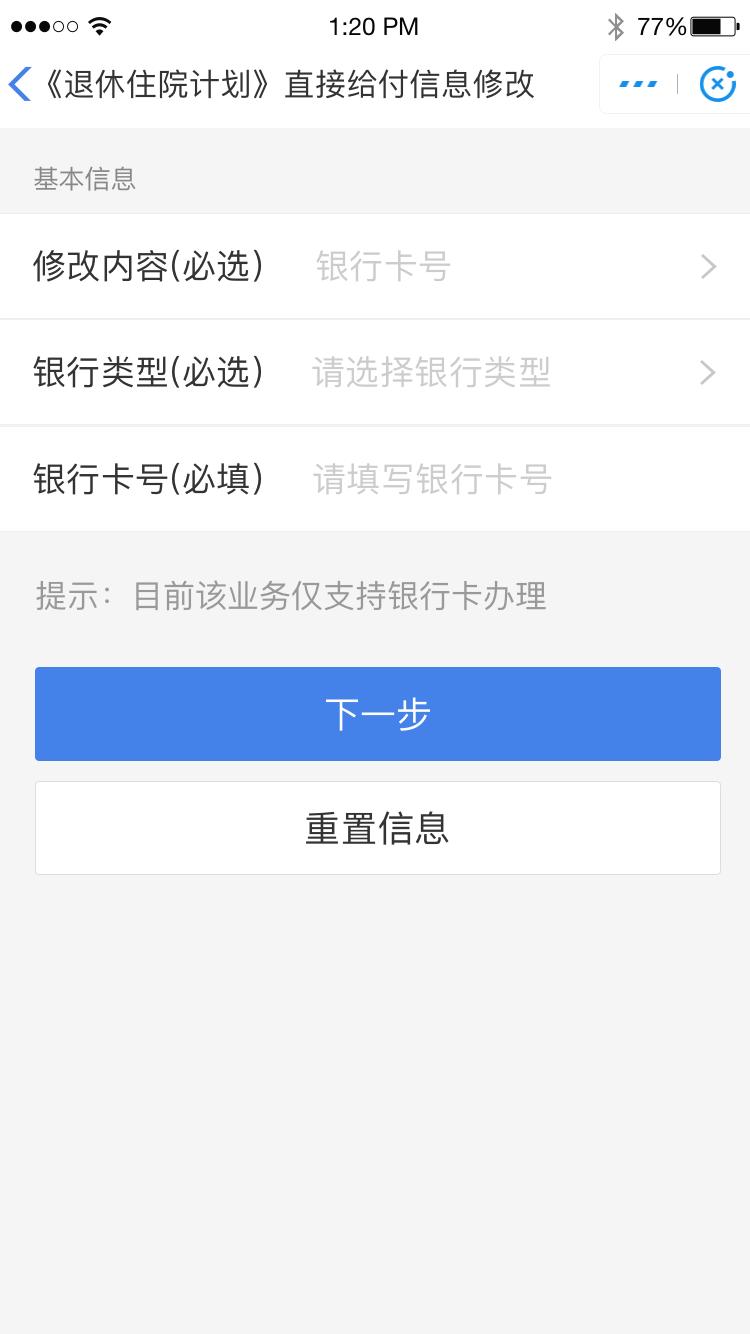Choose a bank type in 银行类型
This screenshot has width=750, height=1334.
[x=375, y=373]
